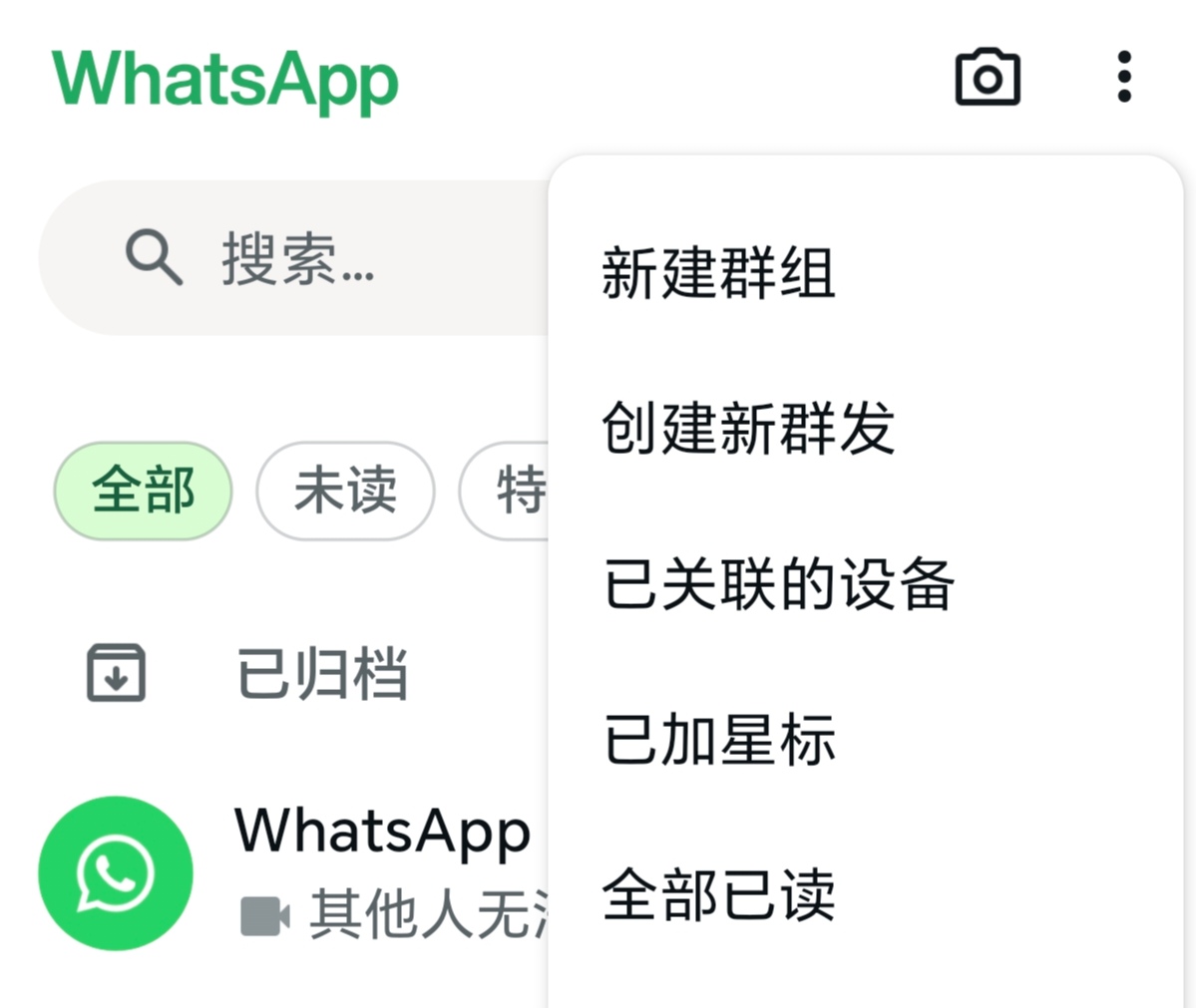Tap the three-dot overflow menu icon
1196x1008 pixels.
point(1124,77)
